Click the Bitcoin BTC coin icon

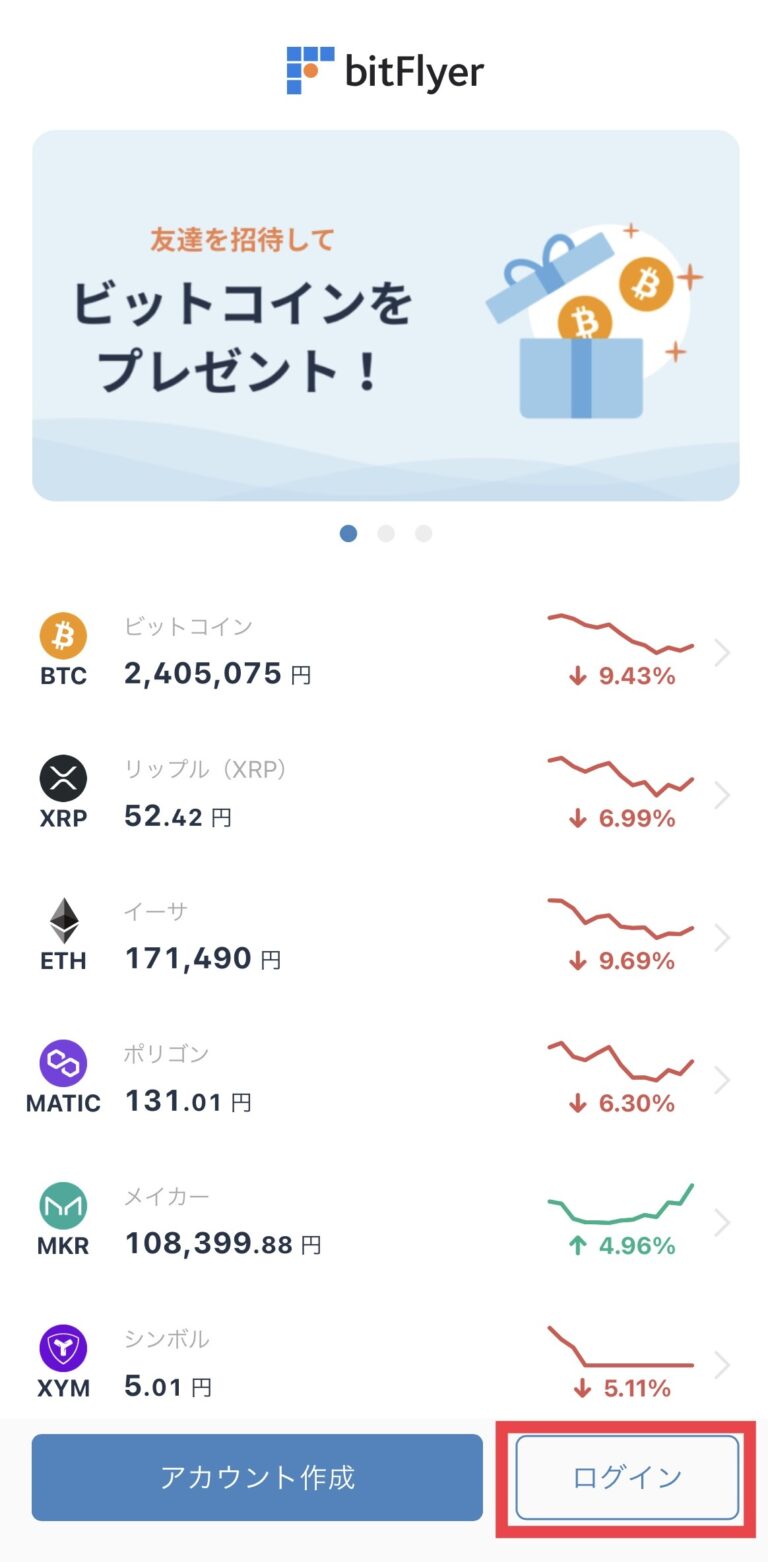[63, 634]
